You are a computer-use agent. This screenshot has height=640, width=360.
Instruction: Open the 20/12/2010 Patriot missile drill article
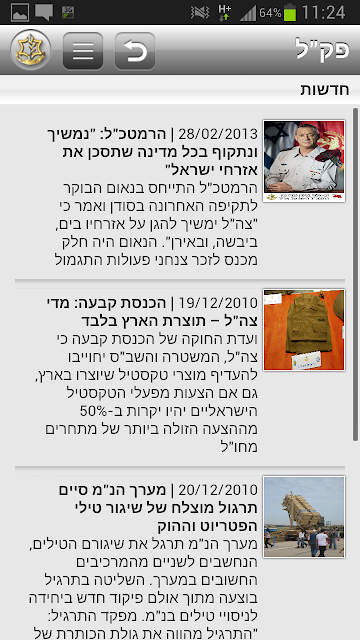180,557
